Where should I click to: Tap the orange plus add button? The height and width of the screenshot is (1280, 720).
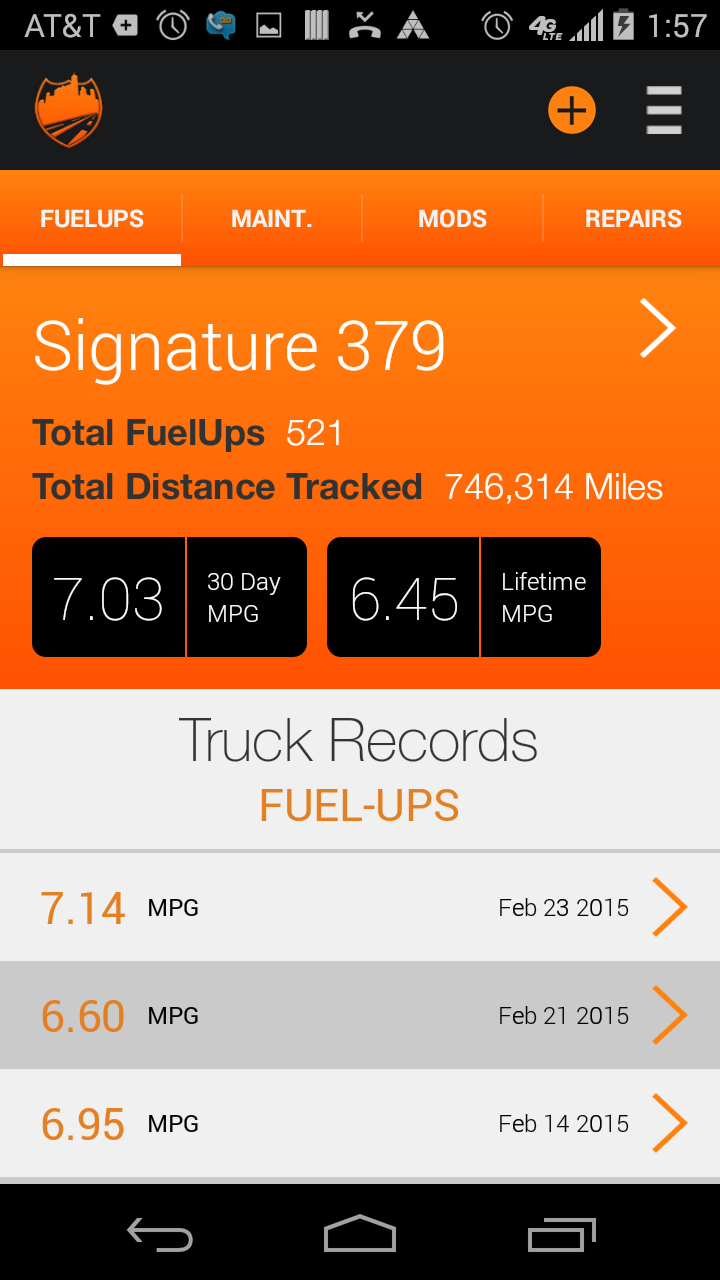coord(571,110)
